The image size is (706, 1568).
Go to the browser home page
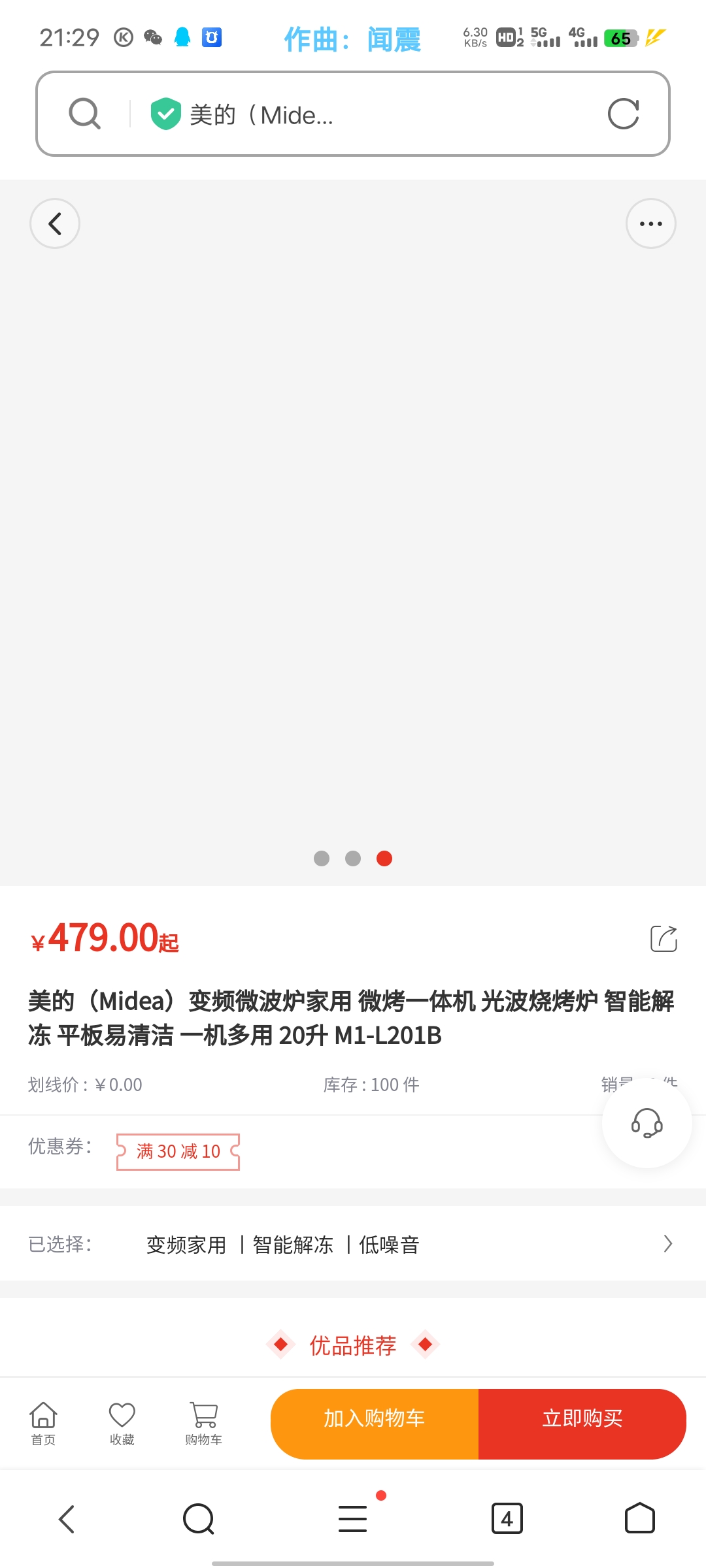point(640,1518)
